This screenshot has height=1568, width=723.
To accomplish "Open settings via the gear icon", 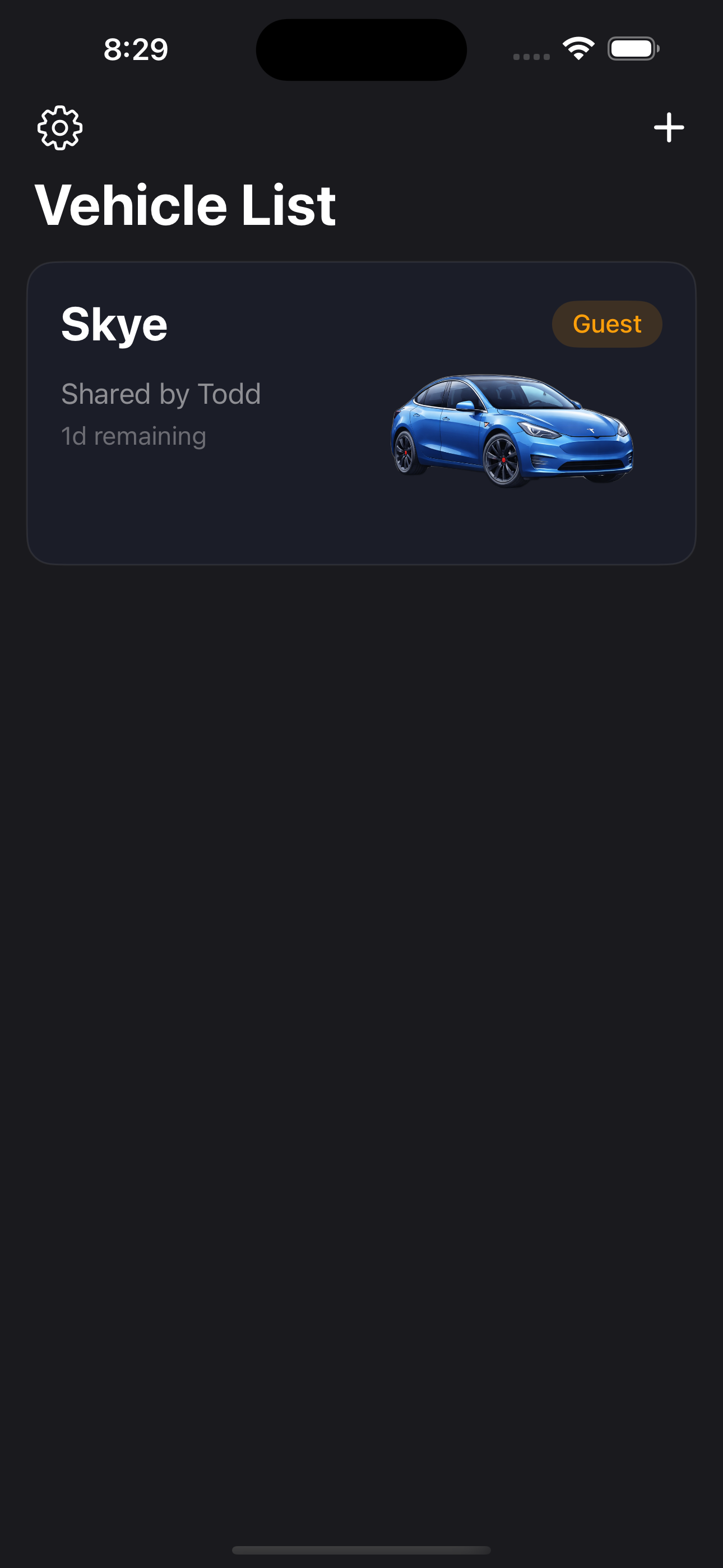I will click(59, 127).
